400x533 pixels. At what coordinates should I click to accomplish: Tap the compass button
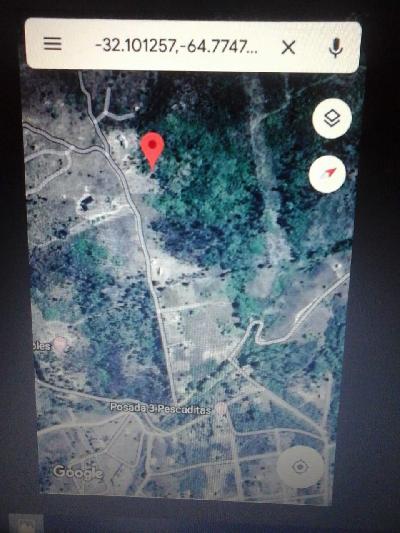click(x=328, y=174)
